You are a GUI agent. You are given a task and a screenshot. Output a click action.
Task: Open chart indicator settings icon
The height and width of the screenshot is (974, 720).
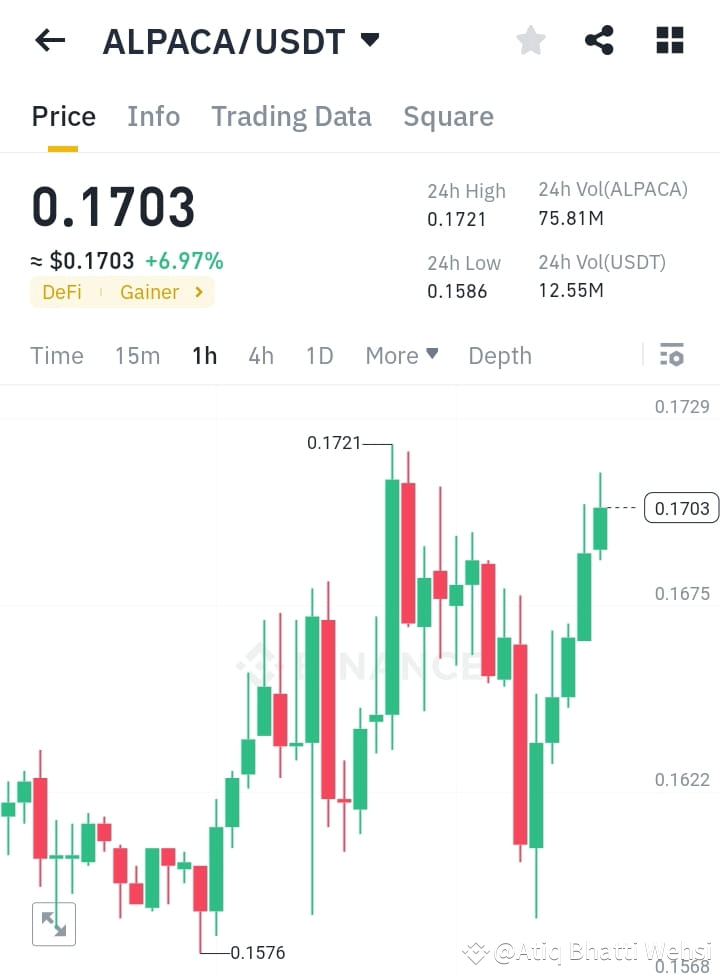[x=671, y=355]
